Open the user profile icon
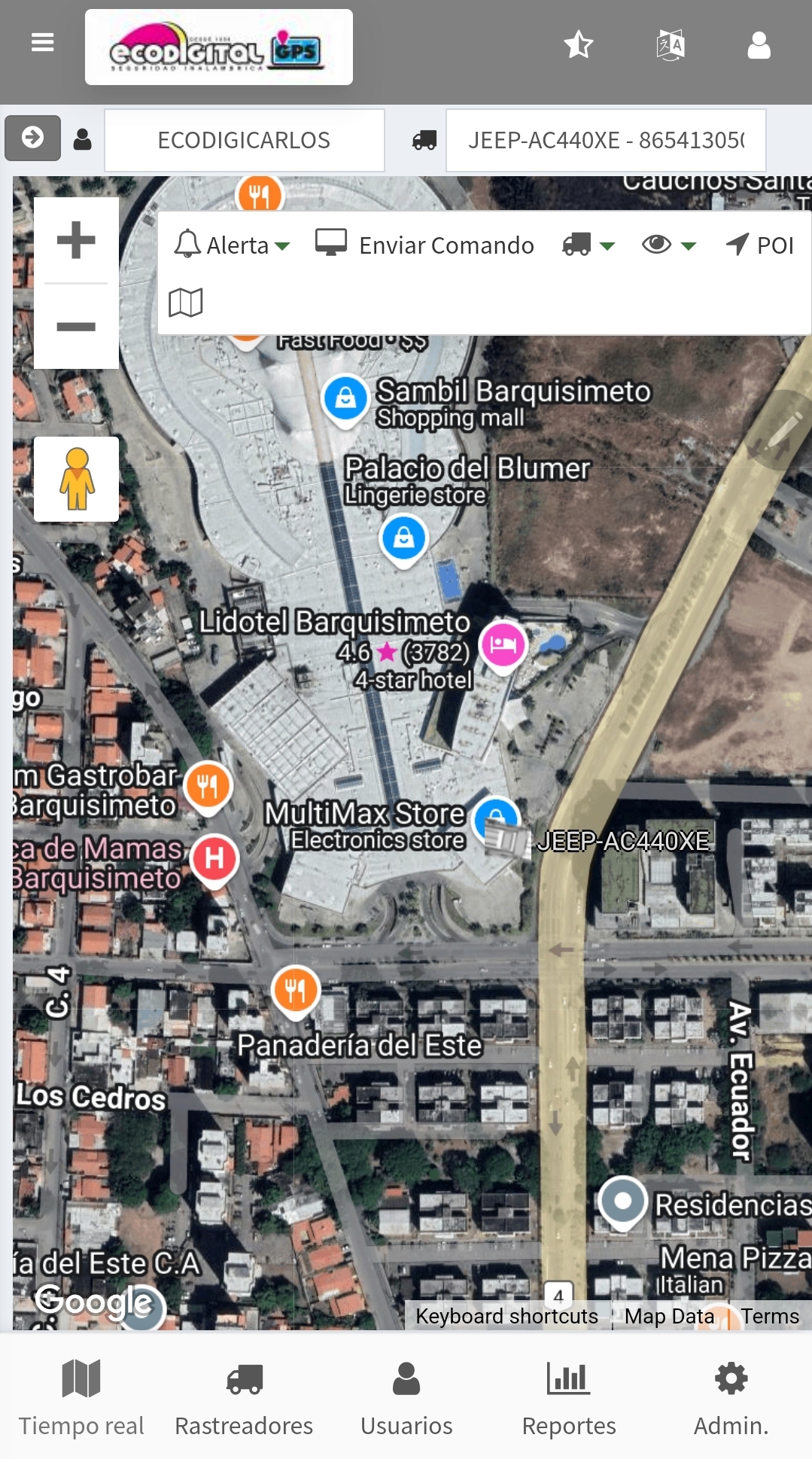The image size is (812, 1462). 759,45
